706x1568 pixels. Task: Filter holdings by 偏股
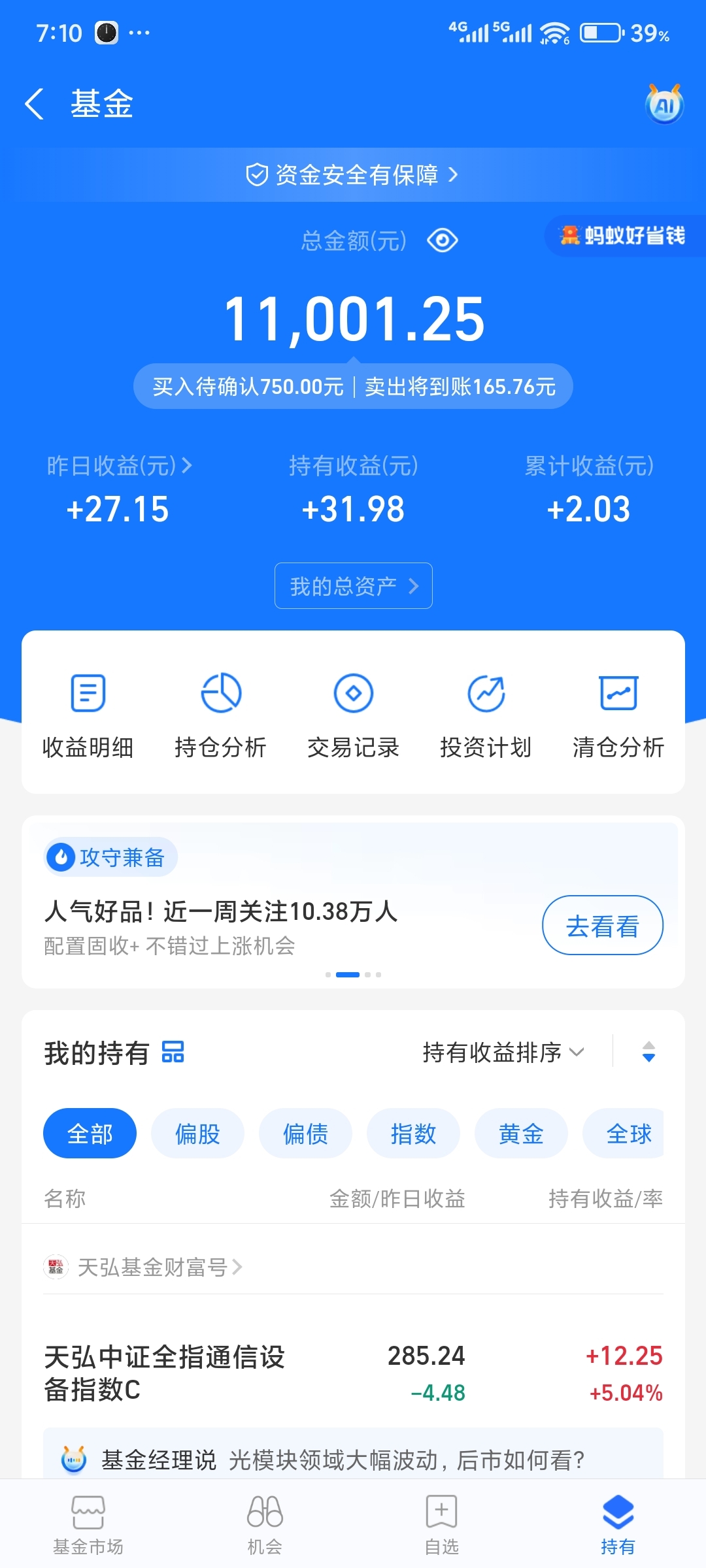[x=197, y=1134]
